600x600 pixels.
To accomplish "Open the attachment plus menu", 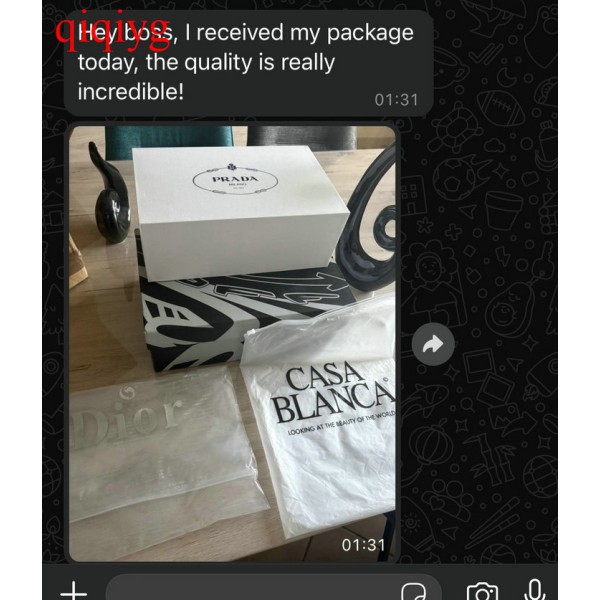I will 73,590.
